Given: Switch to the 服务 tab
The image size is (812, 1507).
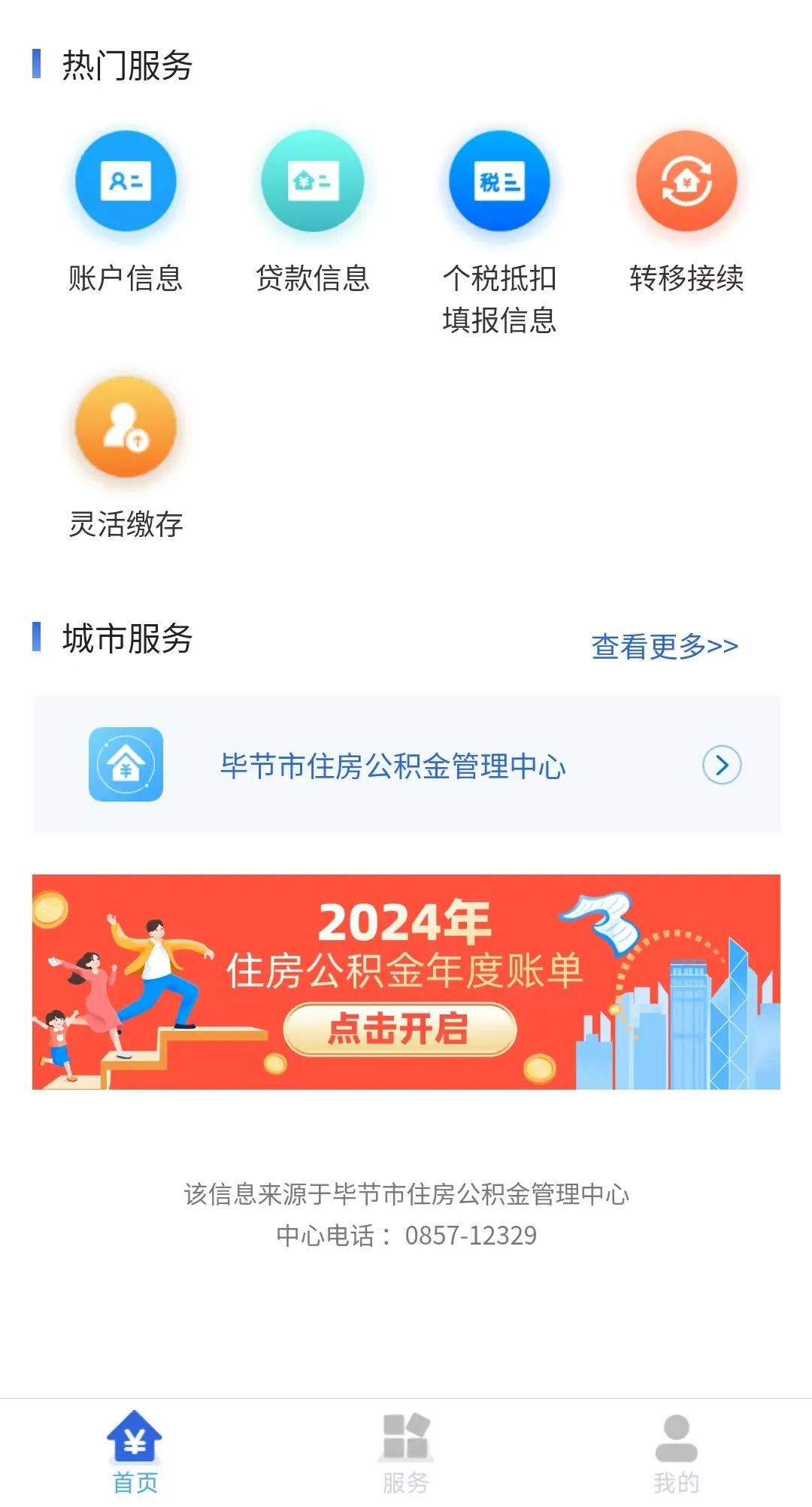Looking at the screenshot, I should (405, 1451).
